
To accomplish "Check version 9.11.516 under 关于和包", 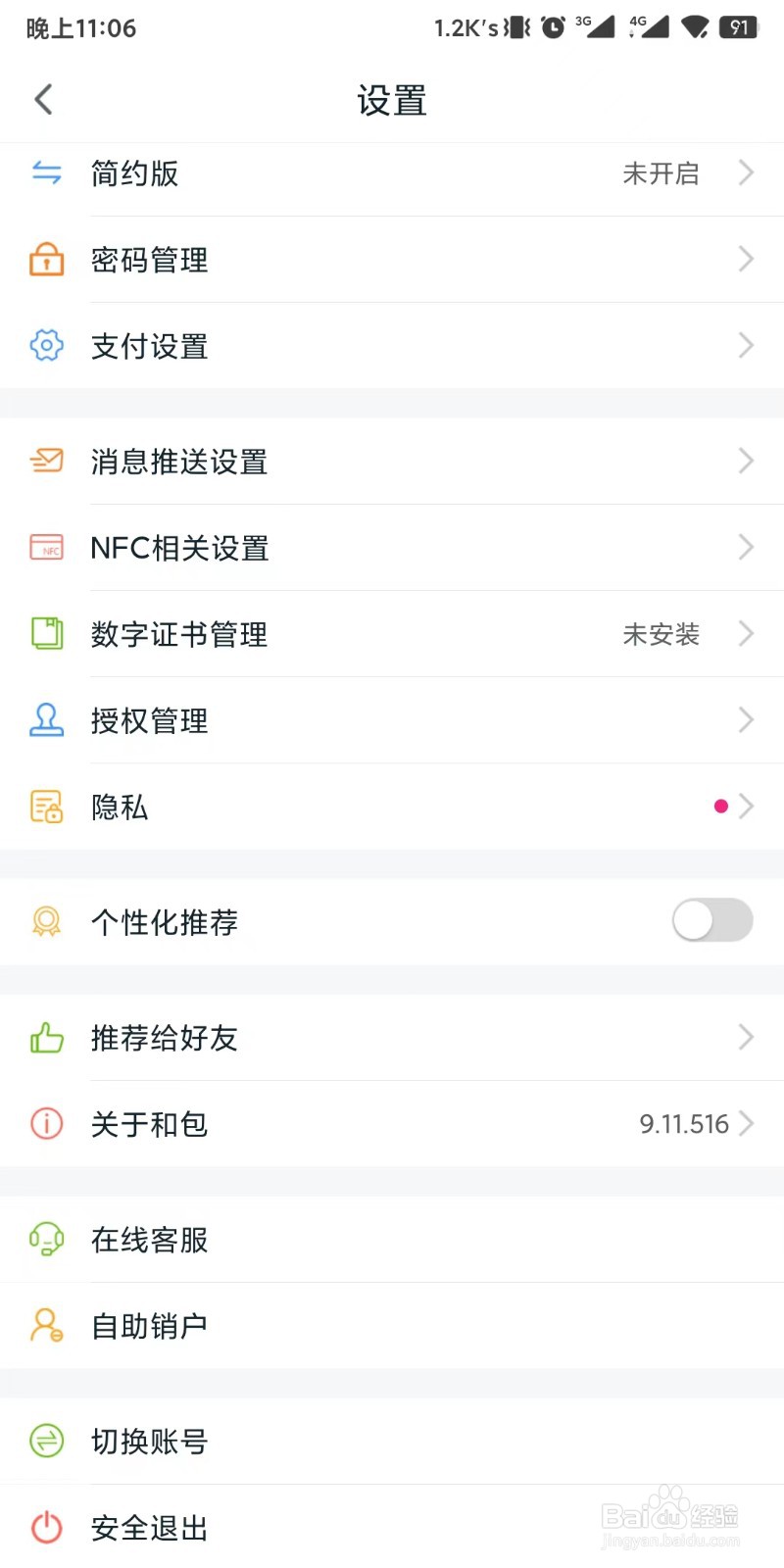I will (x=682, y=1124).
